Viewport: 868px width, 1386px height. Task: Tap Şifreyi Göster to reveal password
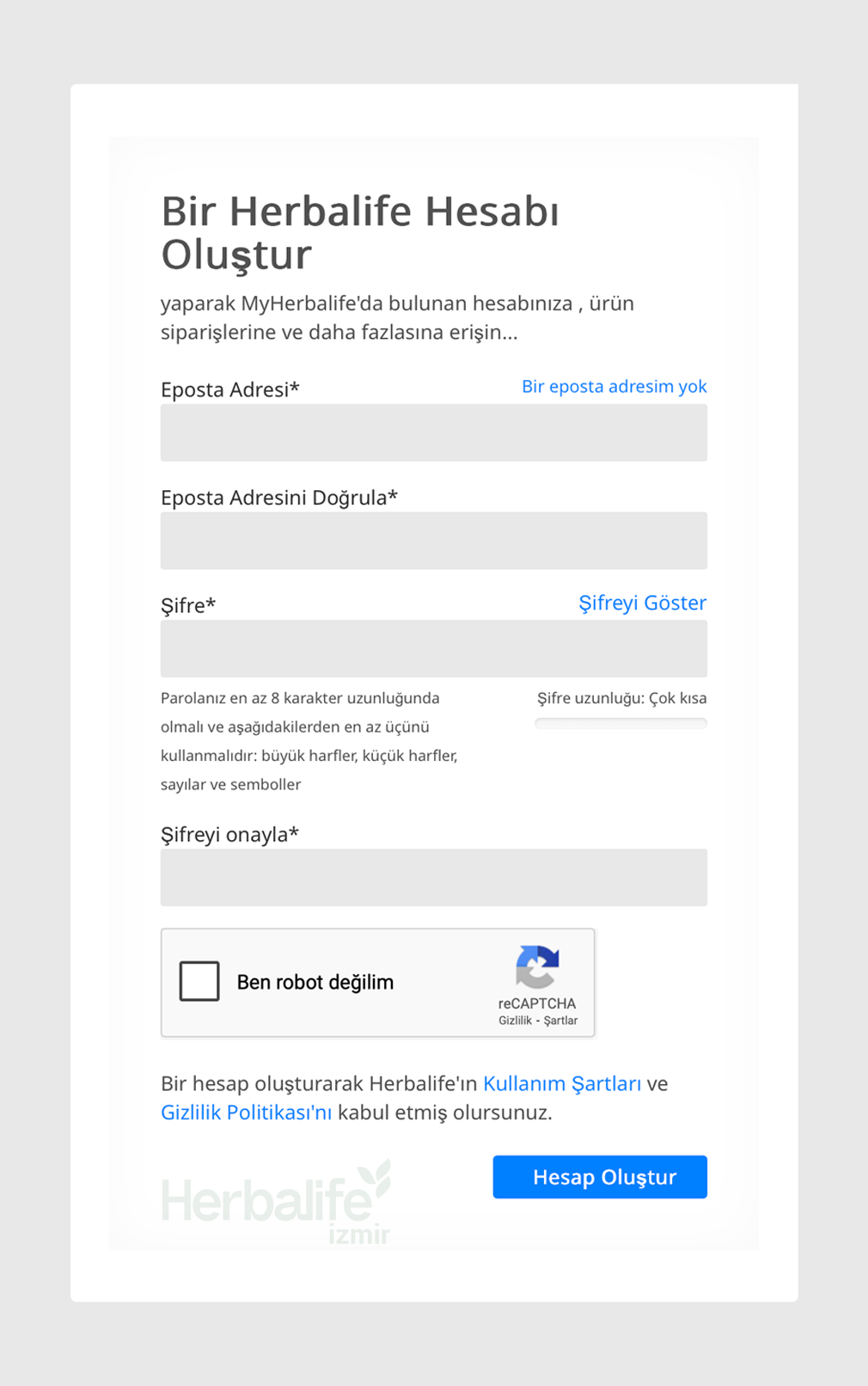tap(642, 603)
